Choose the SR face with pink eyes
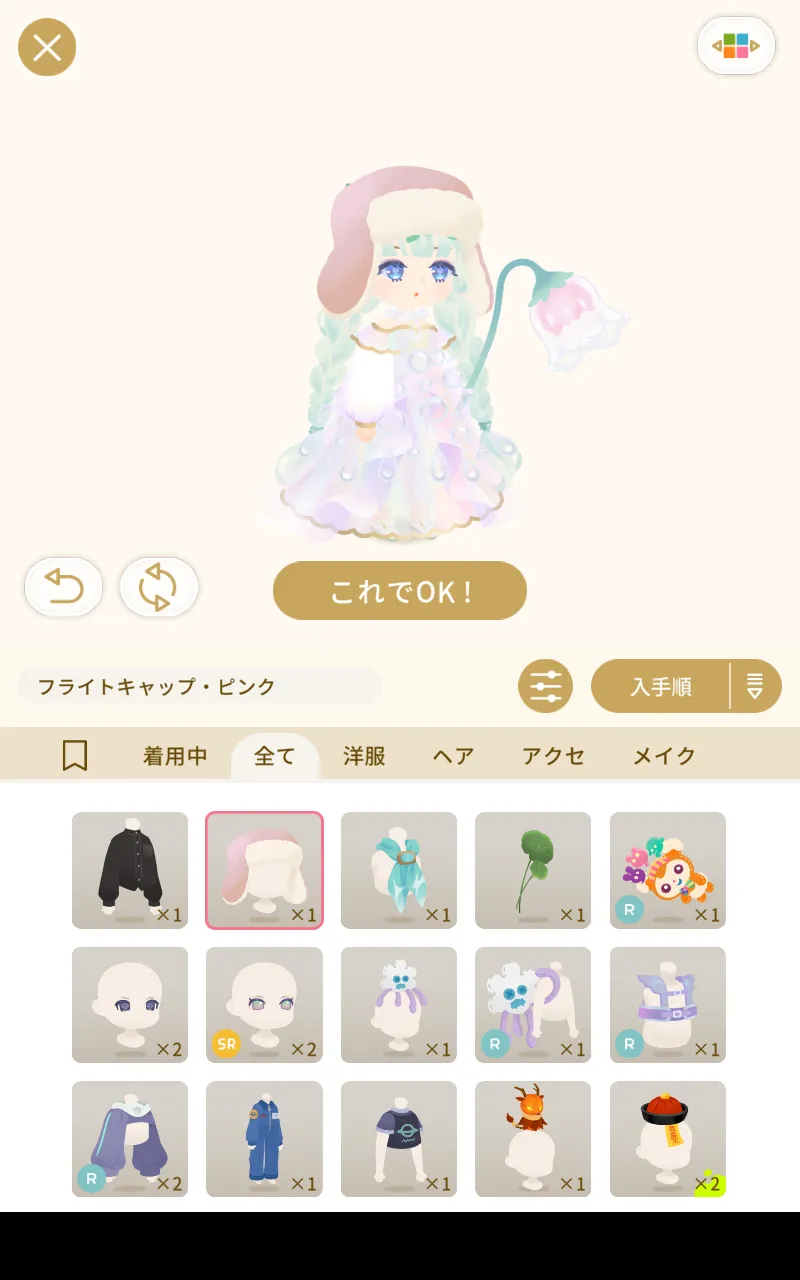The width and height of the screenshot is (800, 1280). point(264,1004)
